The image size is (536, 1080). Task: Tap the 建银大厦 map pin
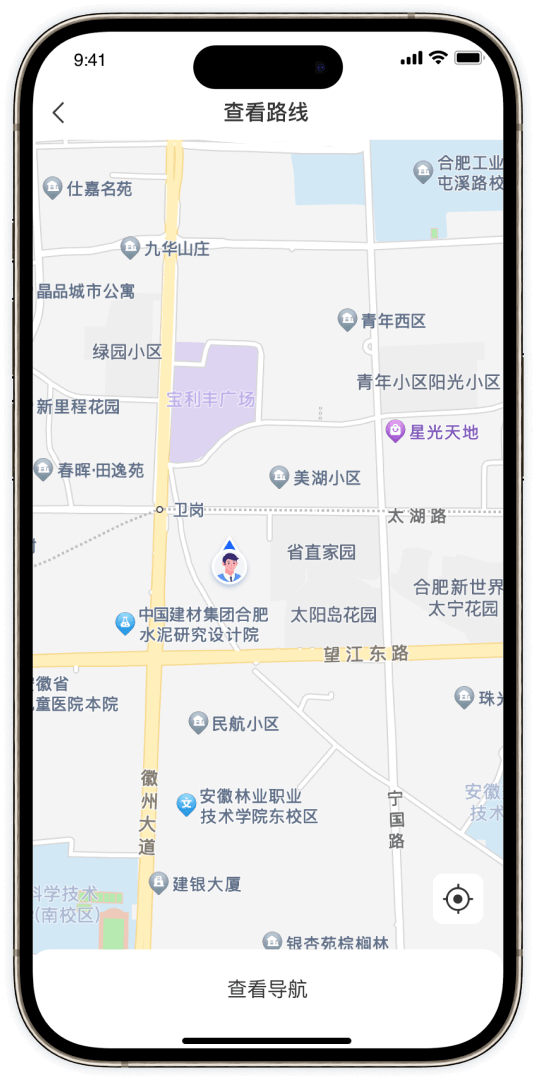159,882
